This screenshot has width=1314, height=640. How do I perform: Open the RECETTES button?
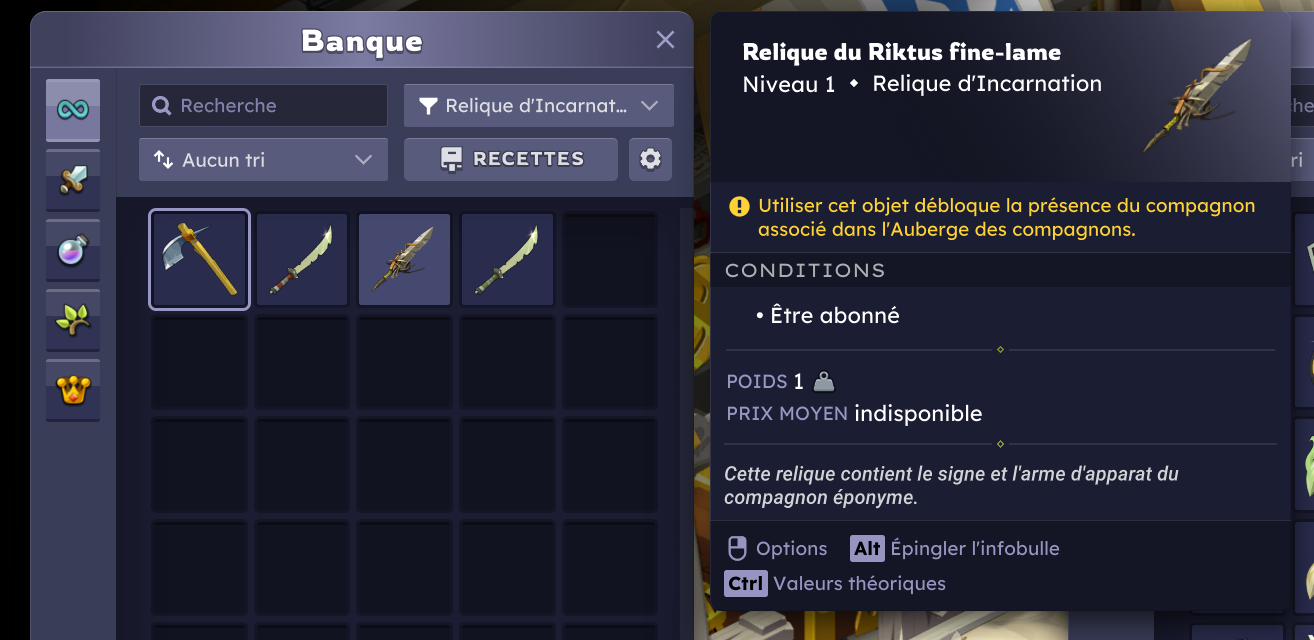pyautogui.click(x=511, y=160)
